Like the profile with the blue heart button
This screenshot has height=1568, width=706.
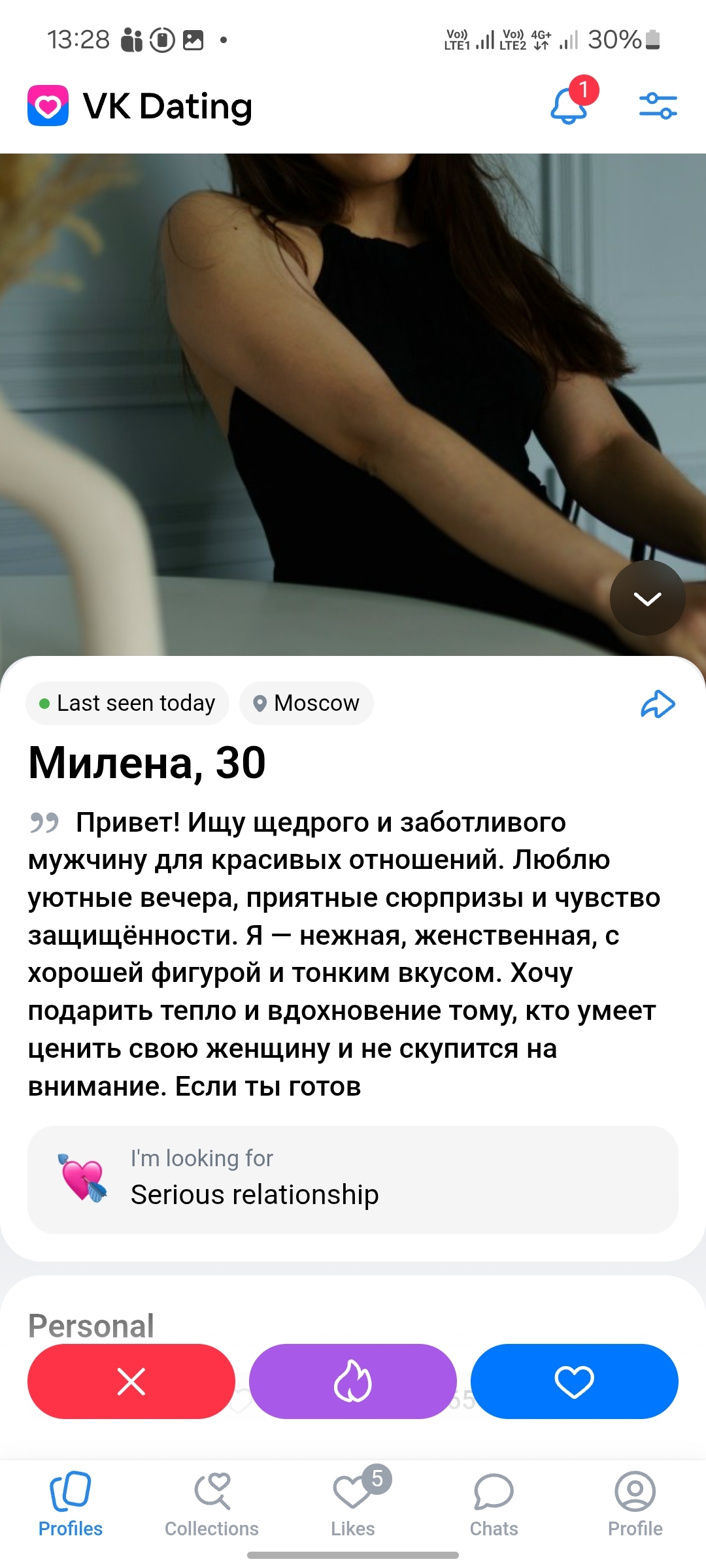point(574,1381)
